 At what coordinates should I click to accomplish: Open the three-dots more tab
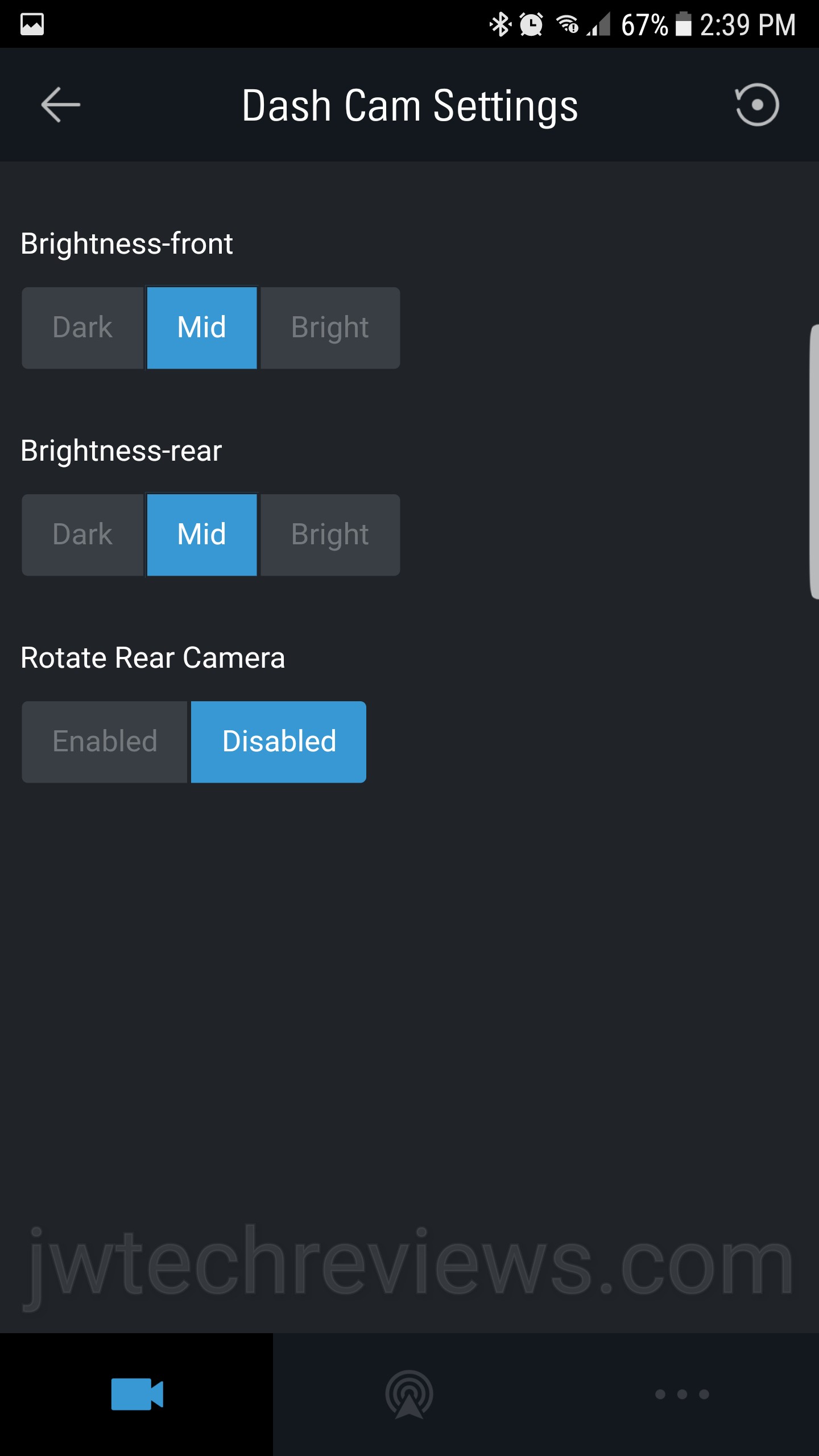[682, 1394]
